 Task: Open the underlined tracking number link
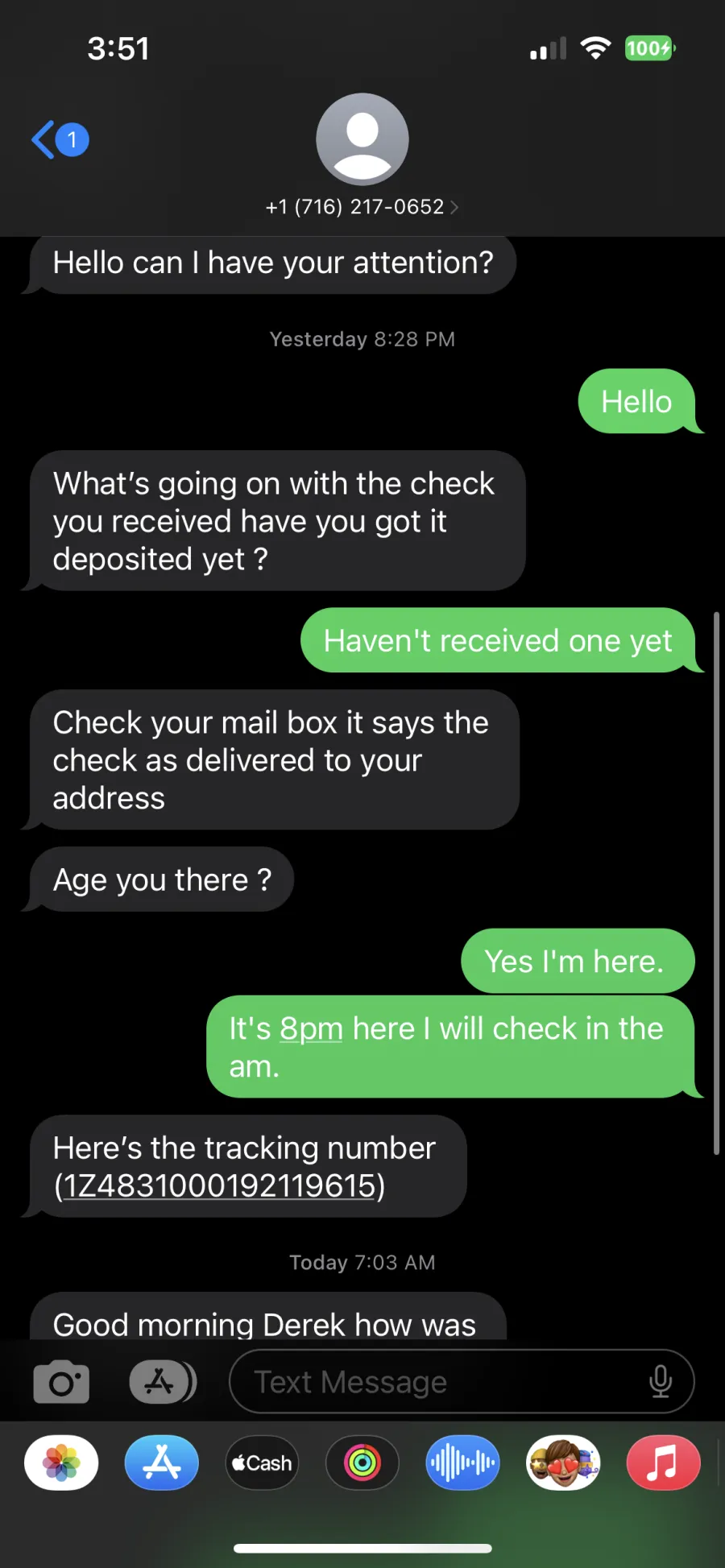[219, 1185]
